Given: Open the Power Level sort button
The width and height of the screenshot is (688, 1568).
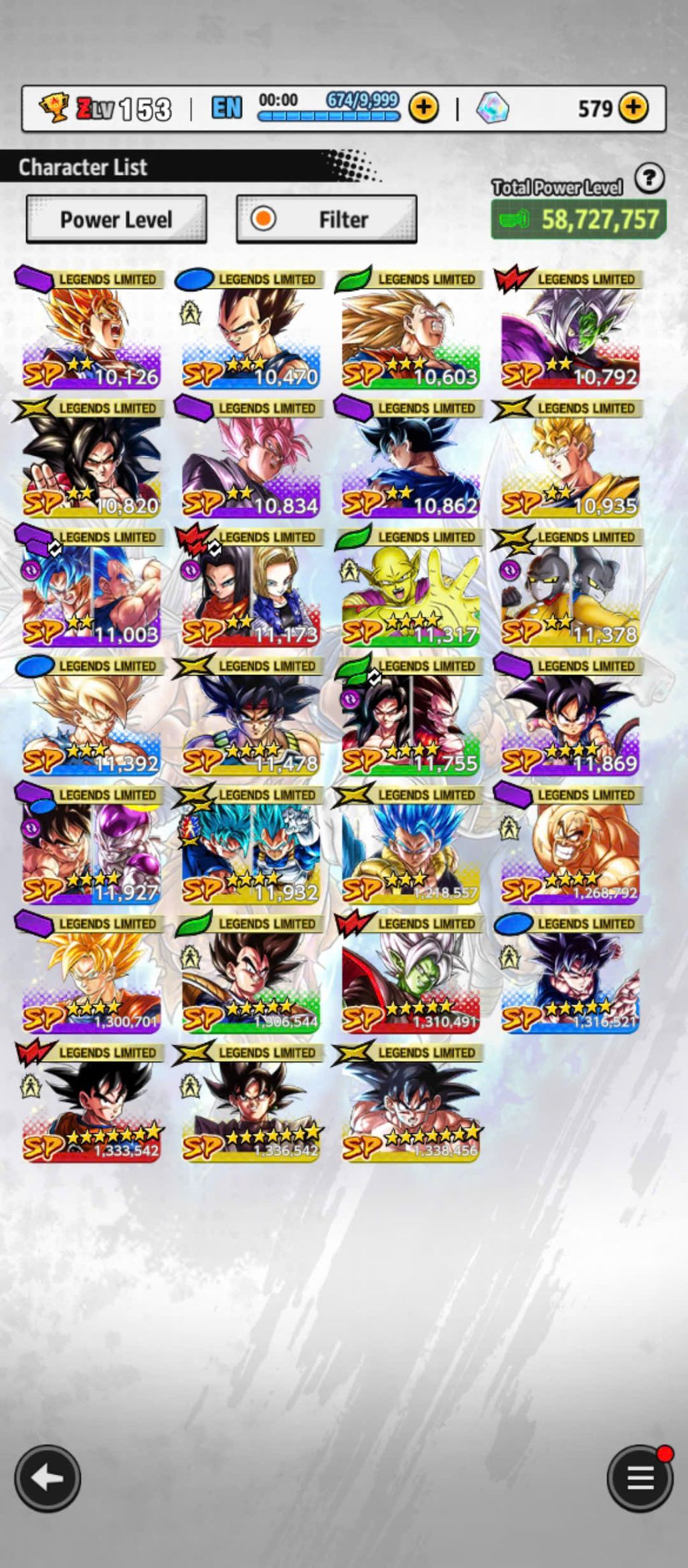Looking at the screenshot, I should click(x=116, y=220).
